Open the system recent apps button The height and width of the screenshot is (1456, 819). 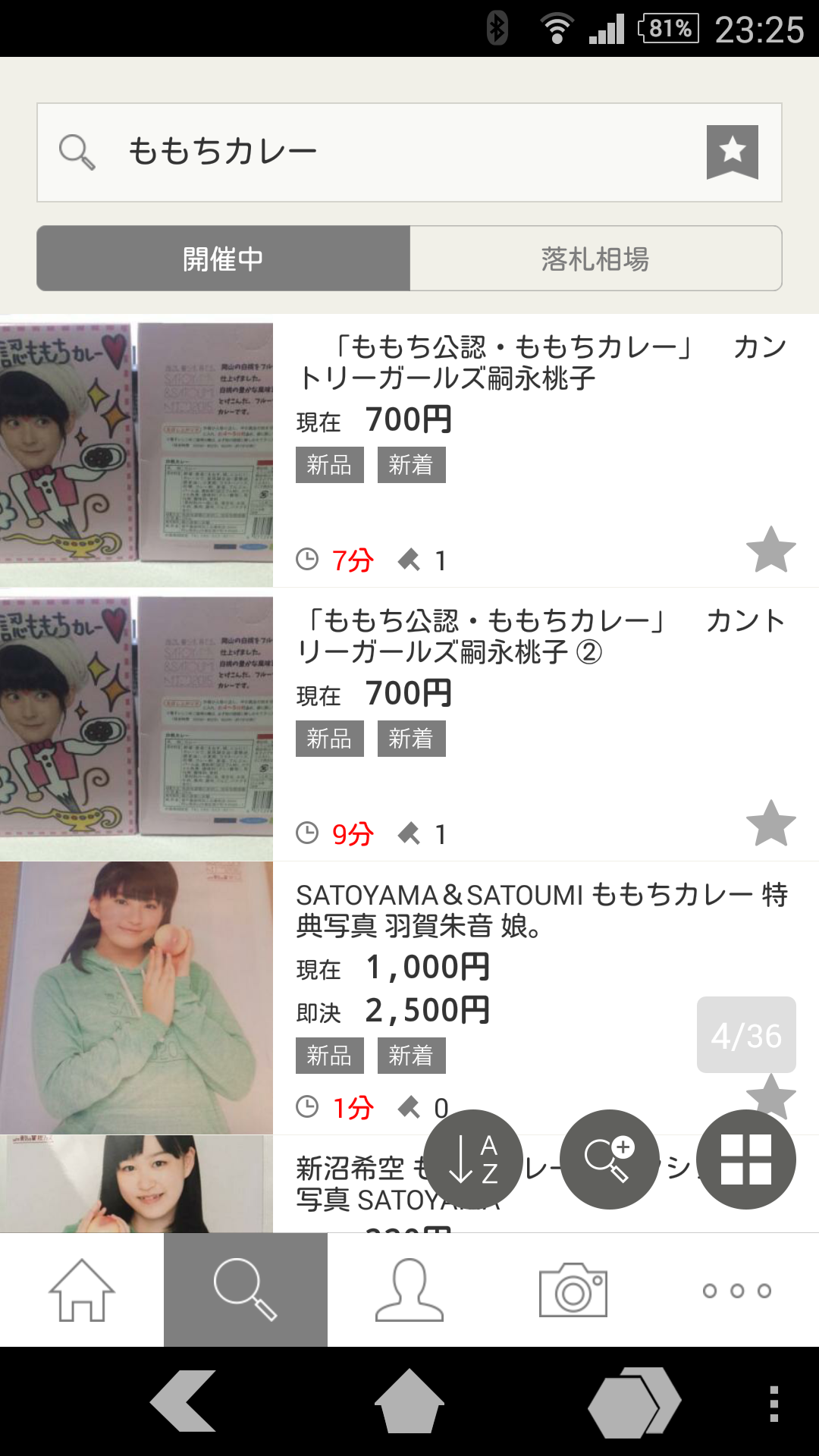coord(633,1401)
